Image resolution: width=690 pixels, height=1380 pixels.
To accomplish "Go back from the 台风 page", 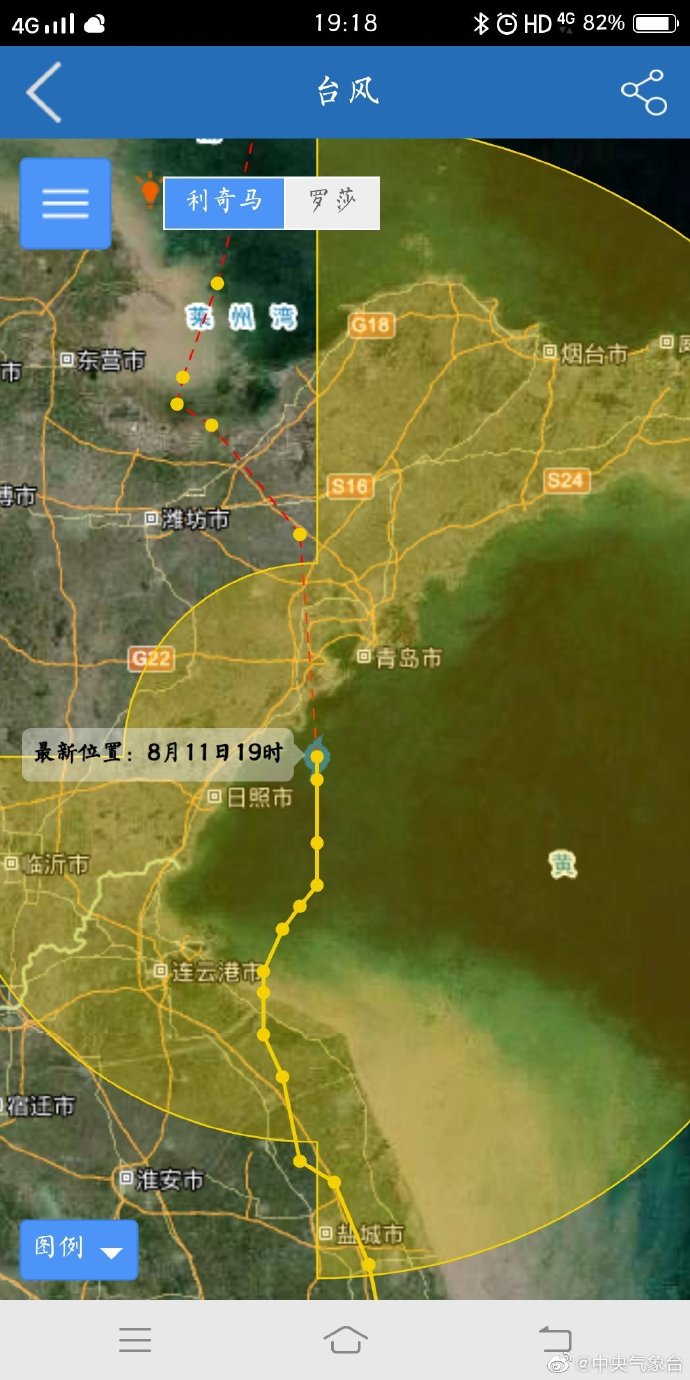I will pos(45,92).
